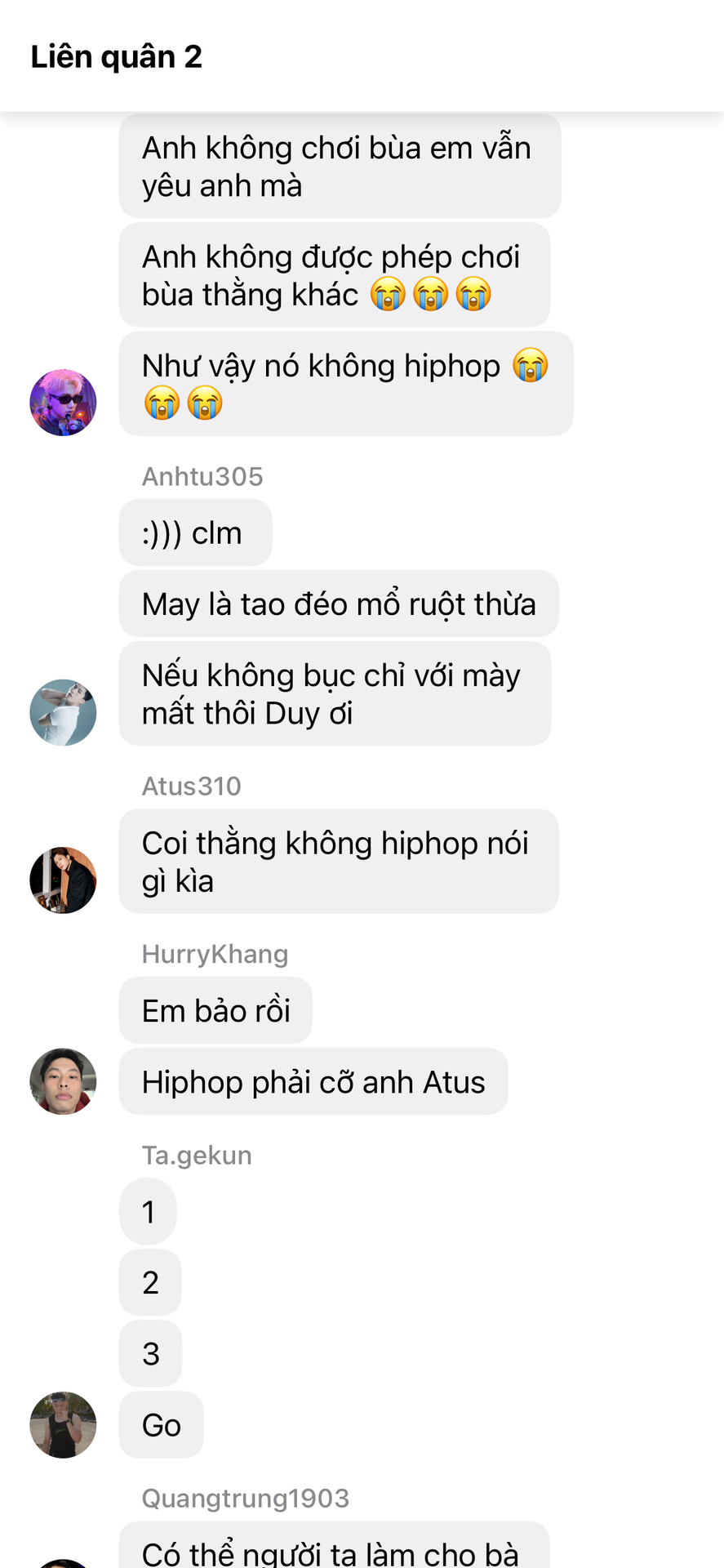Tap the avatar next to "mất thôi Duy ơi"
Screen dimensions: 724x1568
(63, 712)
